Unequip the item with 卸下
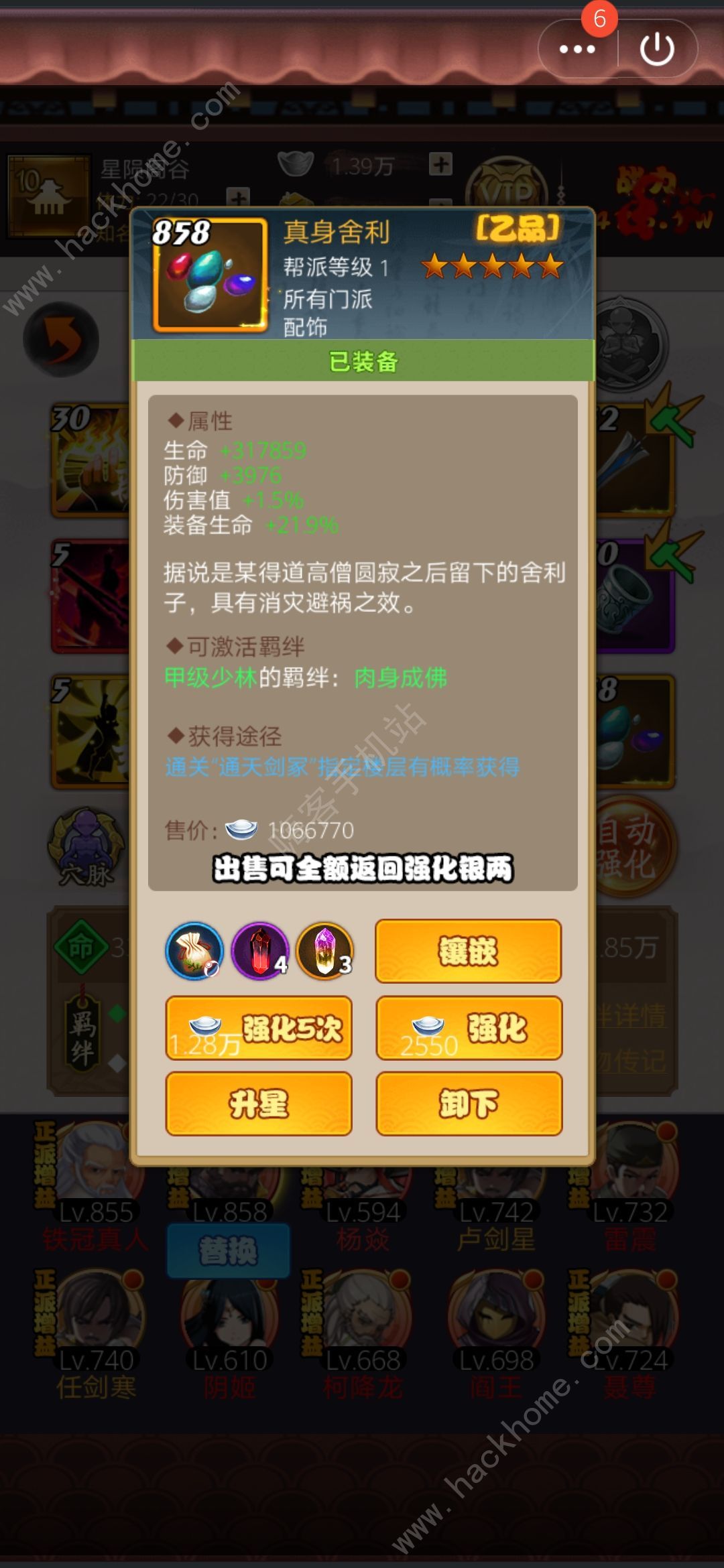The height and width of the screenshot is (1568, 724). coord(469,1104)
